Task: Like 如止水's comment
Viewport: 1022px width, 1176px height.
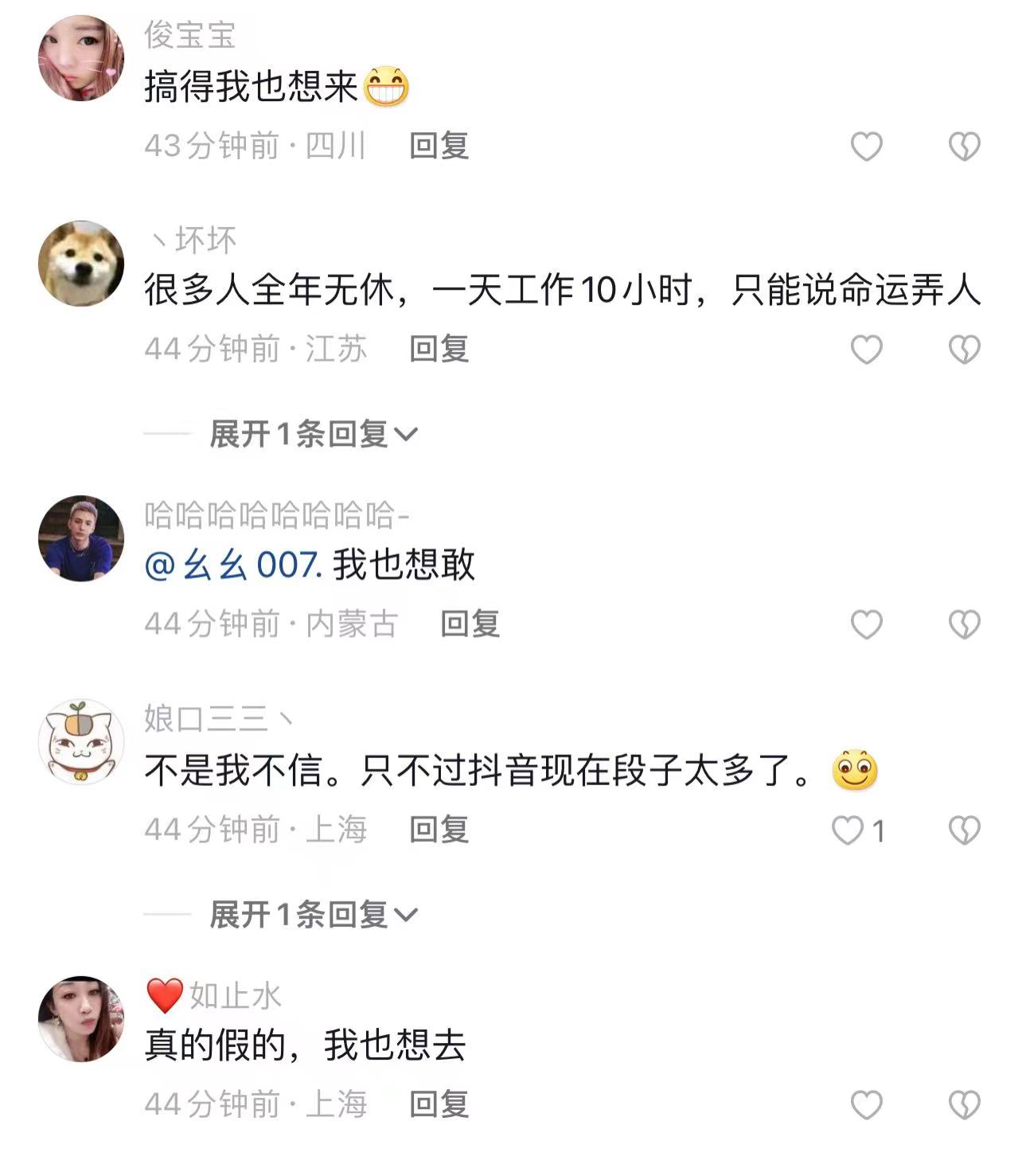Action: (867, 1105)
